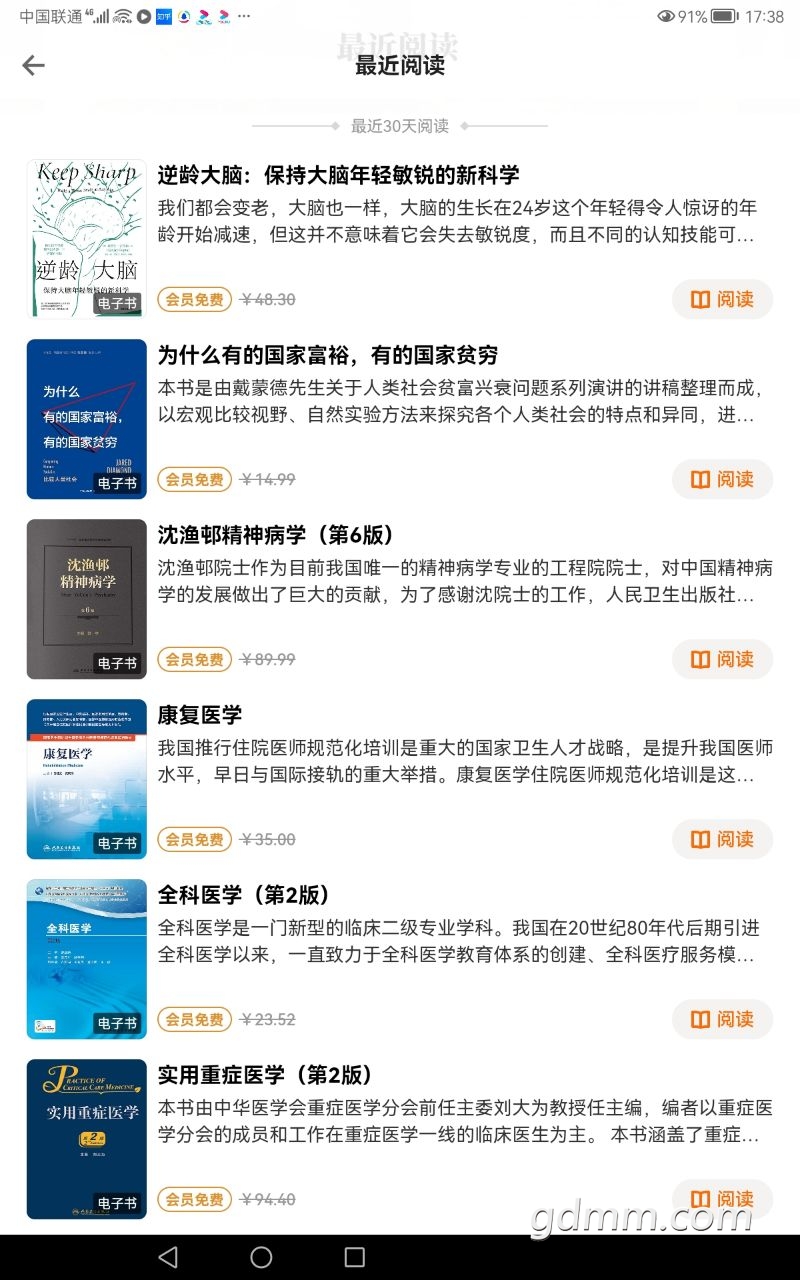Open the 康复医学 book cover
This screenshot has height=1280, width=800.
pos(87,778)
